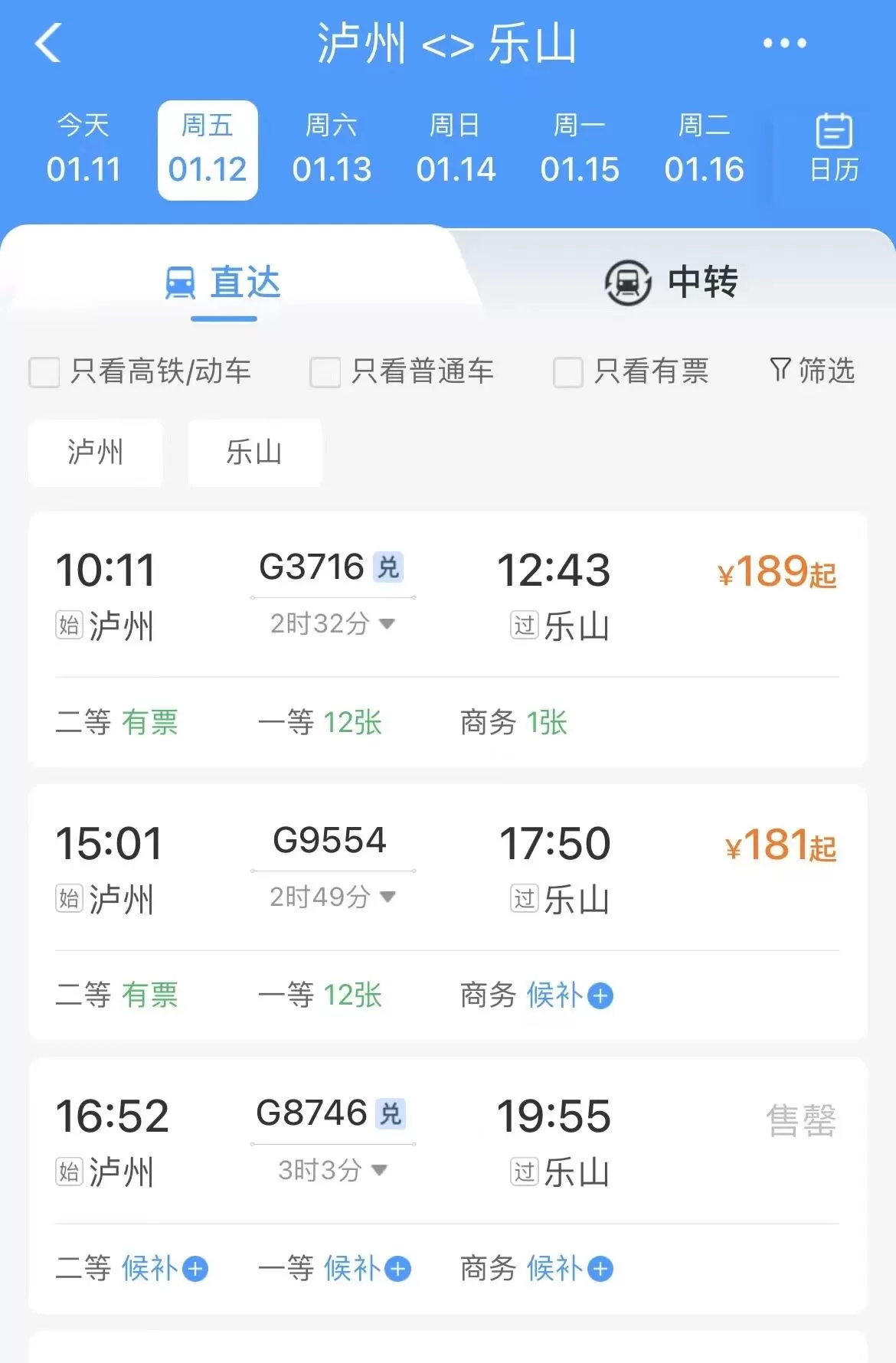
Task: Open the 日历 calendar picker
Action: point(834,149)
